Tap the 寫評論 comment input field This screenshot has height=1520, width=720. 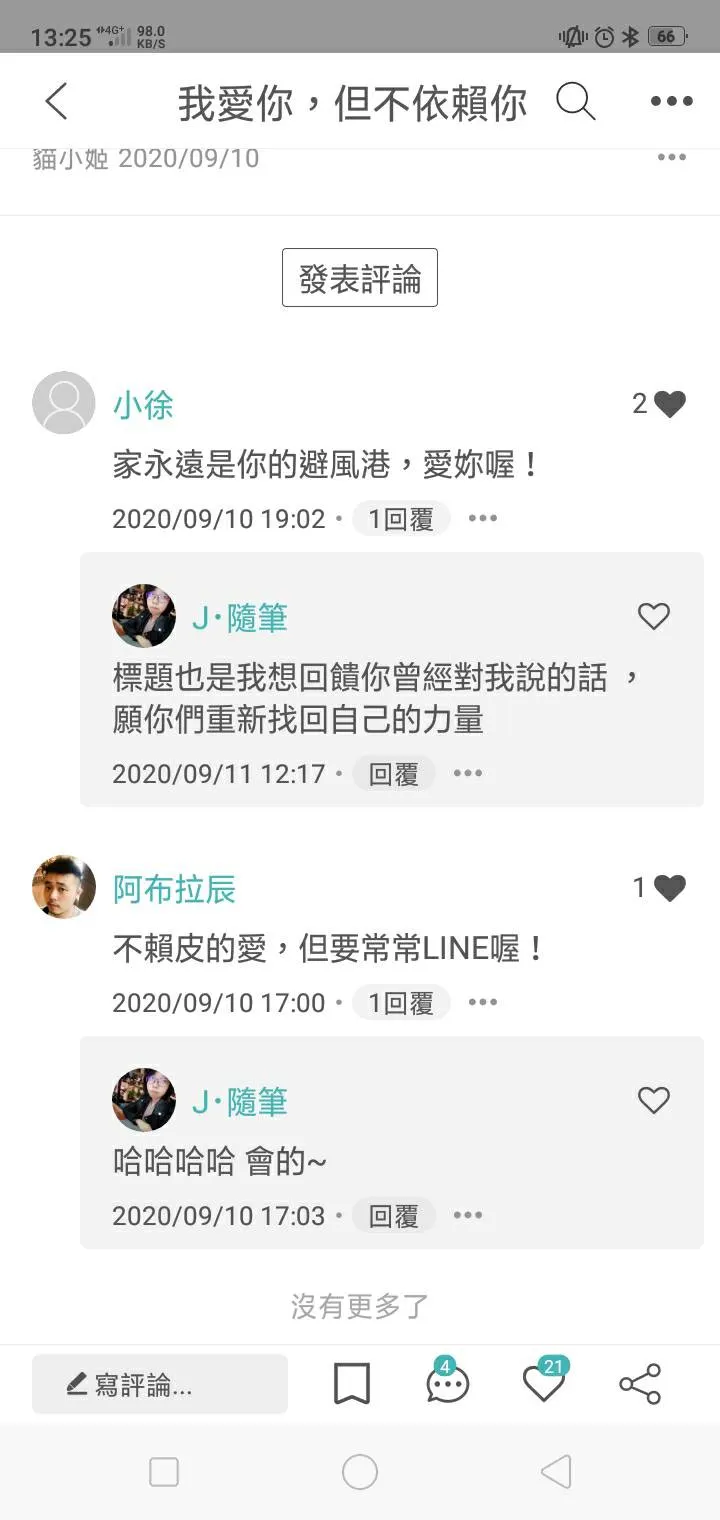(159, 1384)
